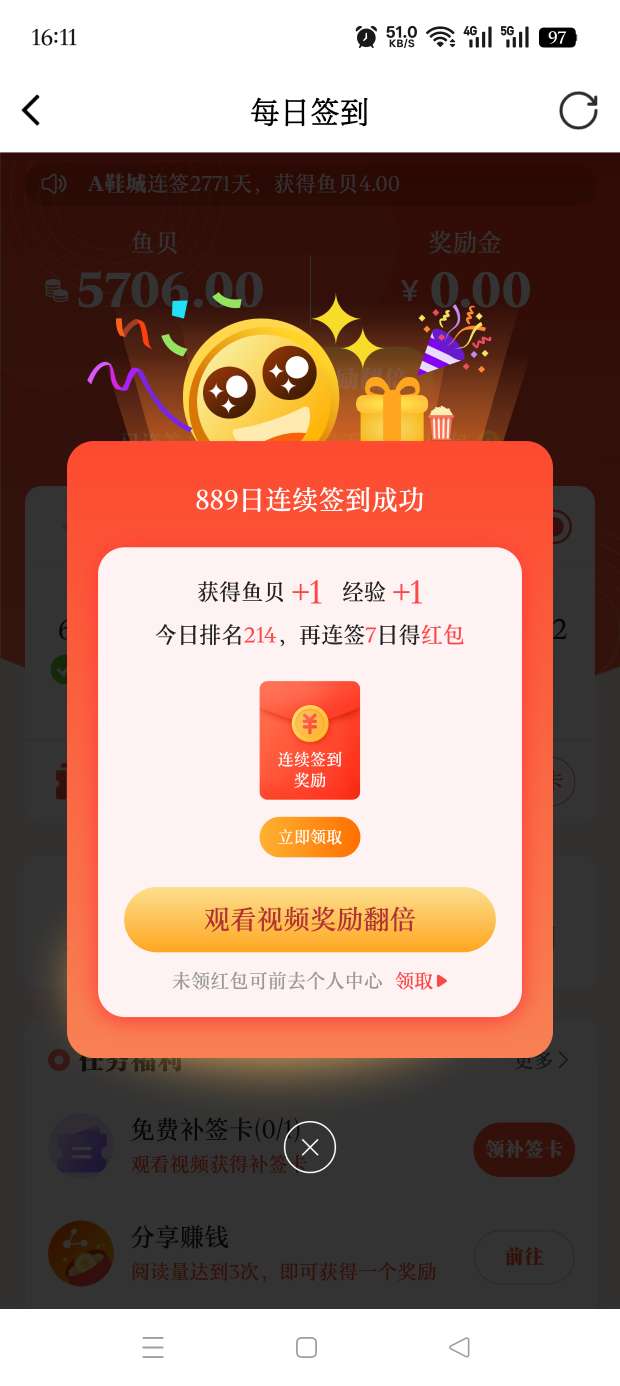Go to the system home screen
This screenshot has width=620, height=1386.
(x=307, y=1347)
